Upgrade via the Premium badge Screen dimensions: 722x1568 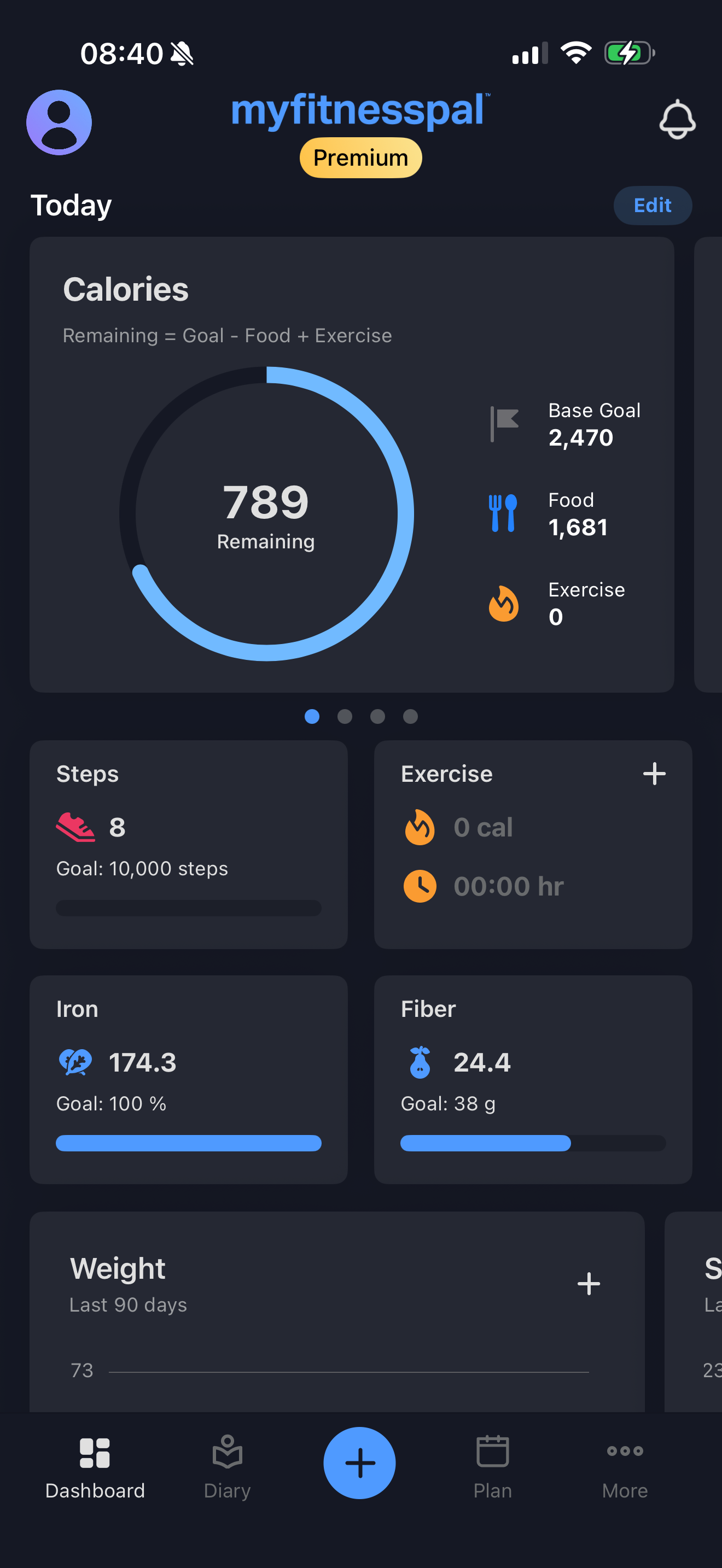[x=360, y=157]
